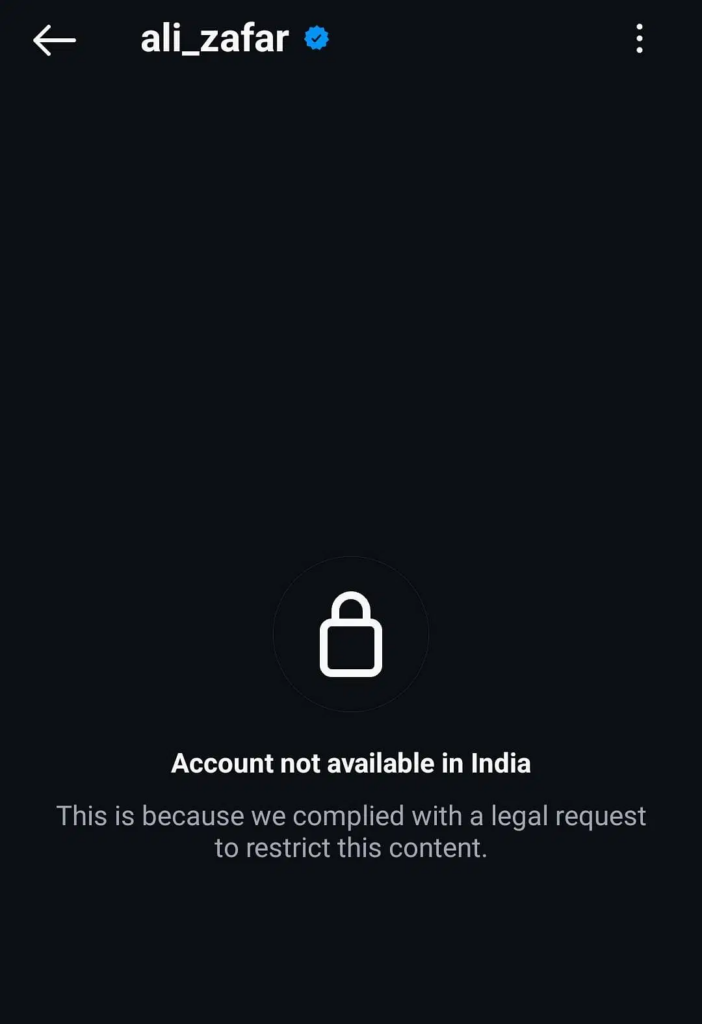
Task: Open the three-dot overflow menu
Action: (x=639, y=39)
